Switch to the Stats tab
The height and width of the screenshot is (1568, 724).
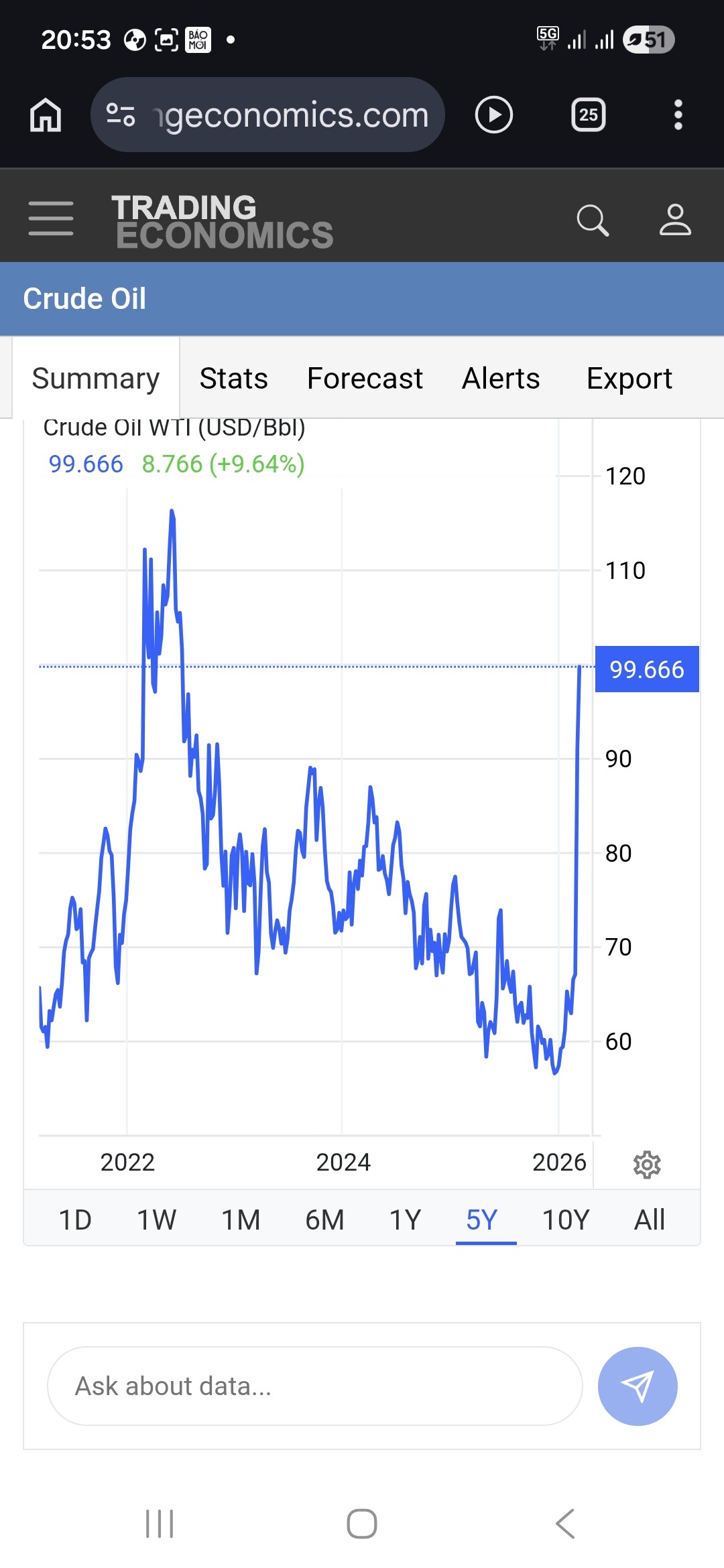coord(233,379)
